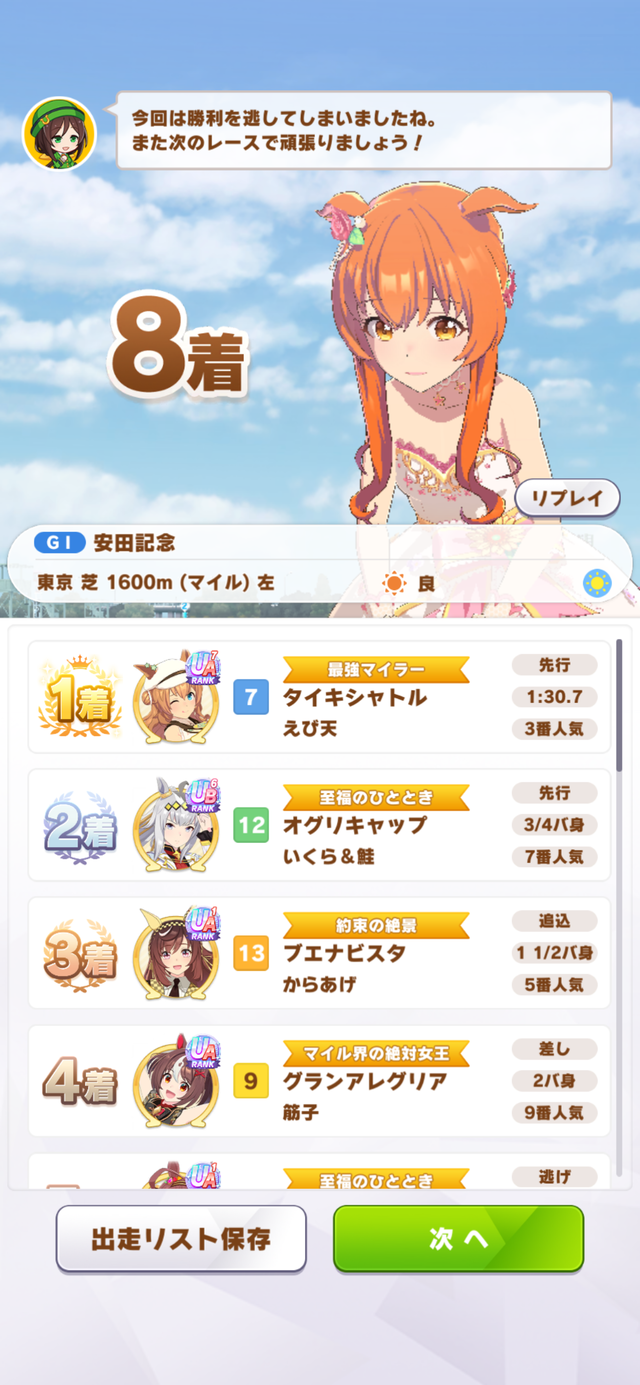The width and height of the screenshot is (640, 1385).
Task: Save the race list with 出走リスト保存
Action: pos(181,1239)
